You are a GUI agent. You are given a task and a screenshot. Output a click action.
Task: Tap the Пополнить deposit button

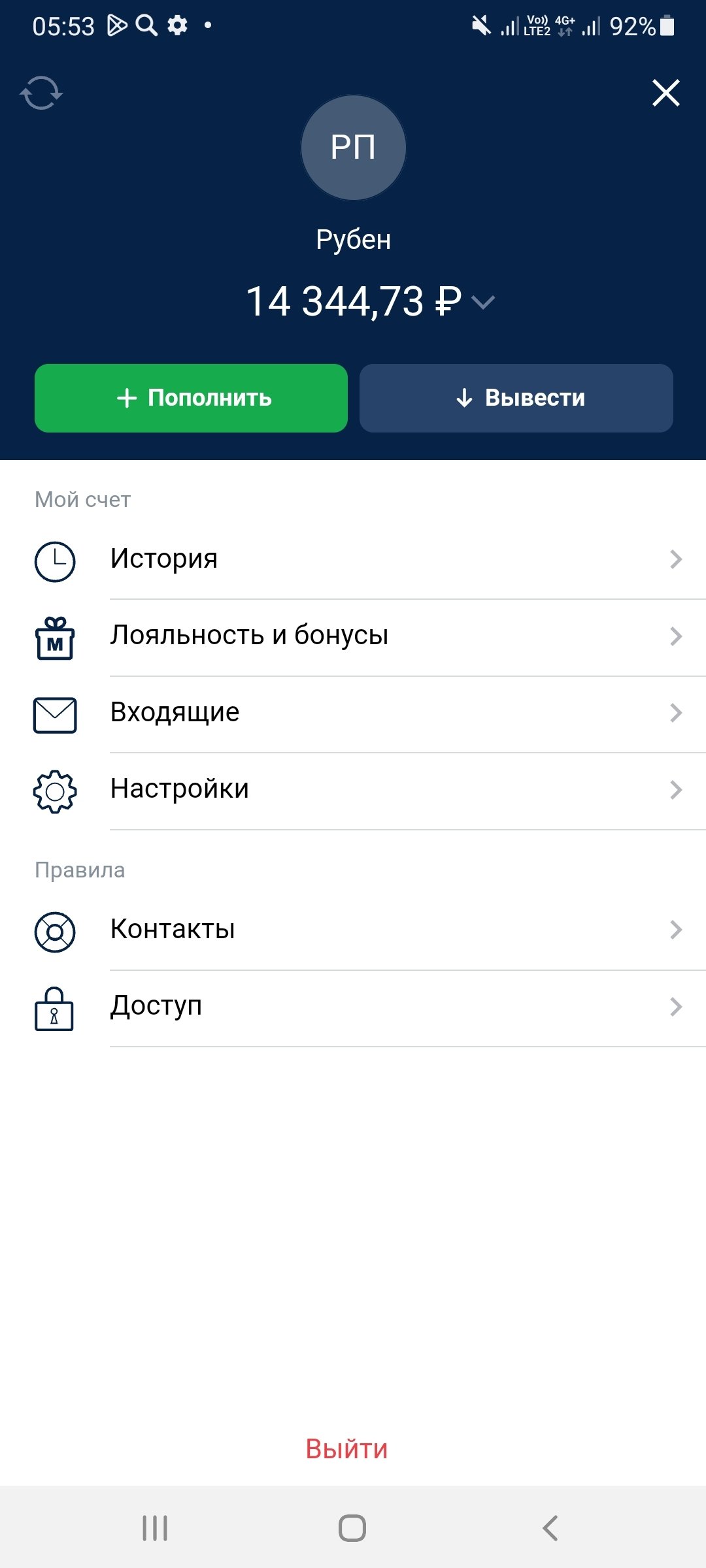pos(191,398)
